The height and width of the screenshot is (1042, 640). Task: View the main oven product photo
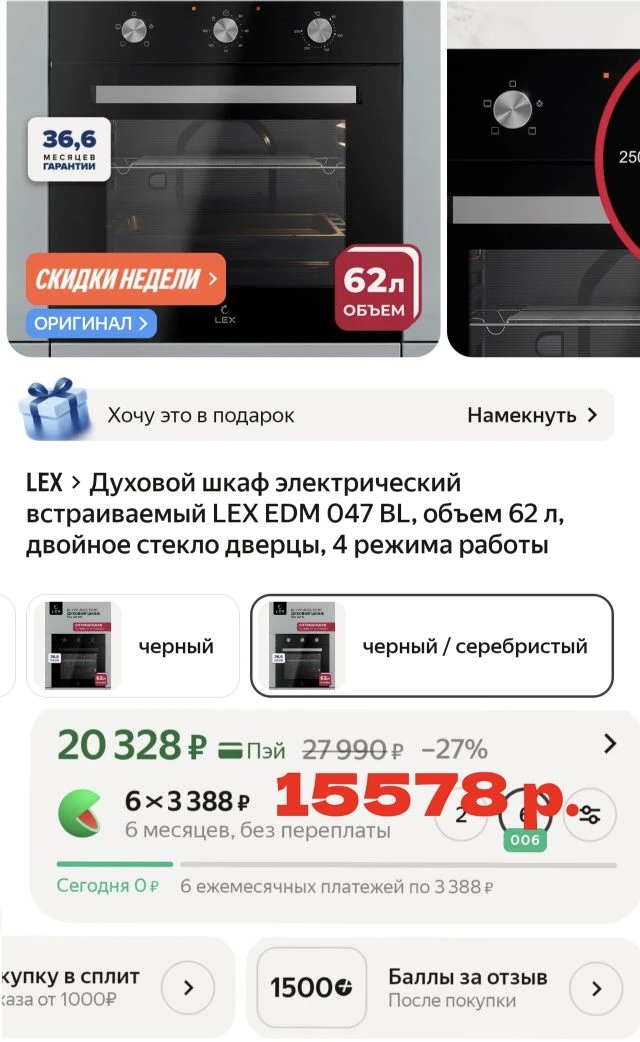(223, 150)
